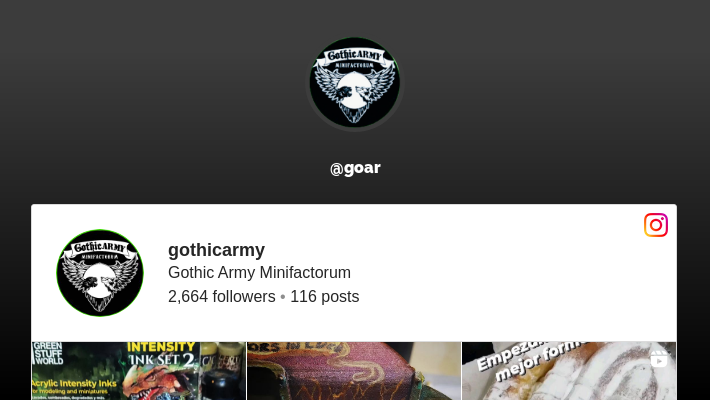
Task: Open Instagram via the logo icon
Action: coord(656,225)
